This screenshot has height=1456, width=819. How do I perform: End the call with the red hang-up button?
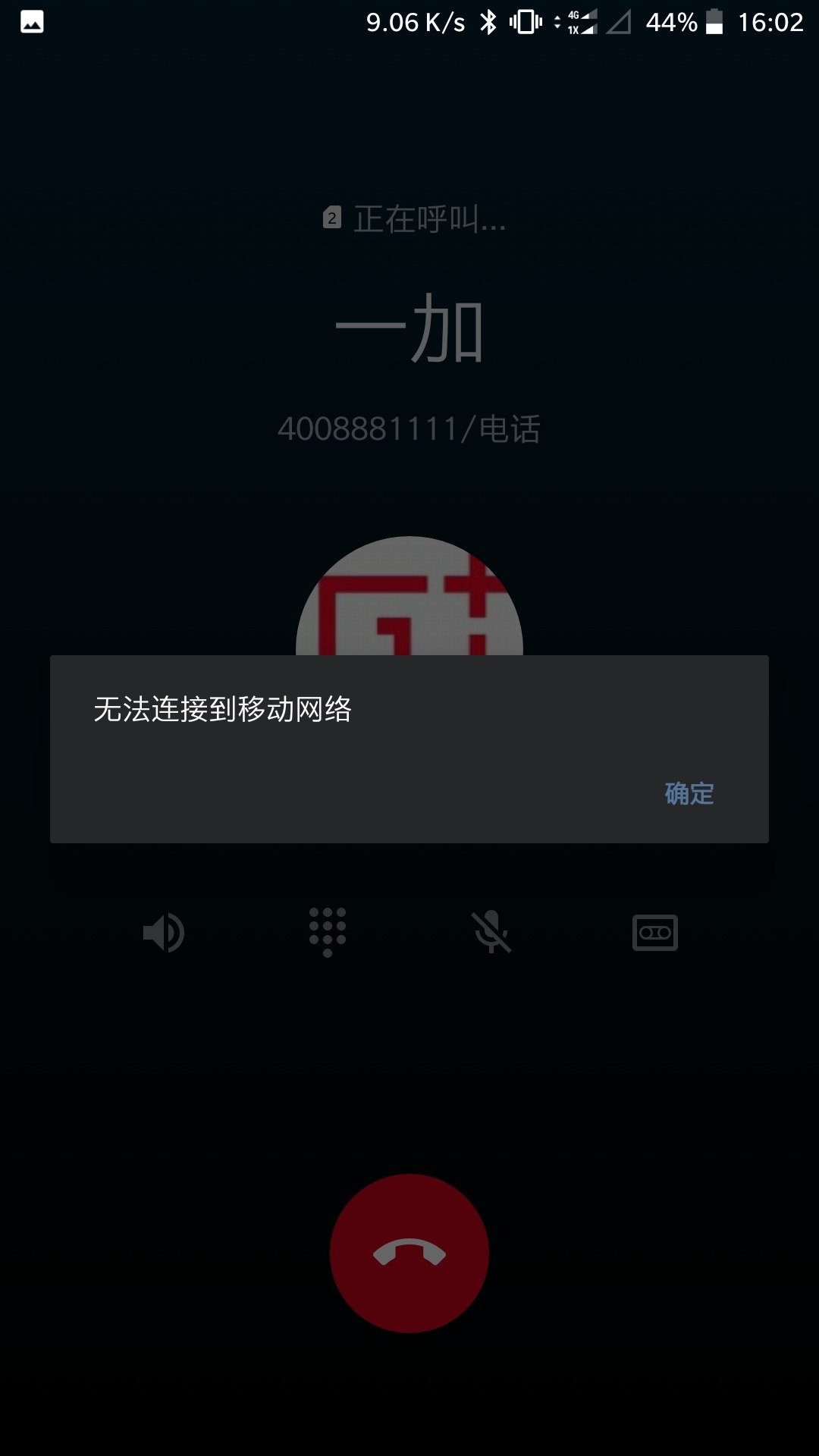[409, 1254]
